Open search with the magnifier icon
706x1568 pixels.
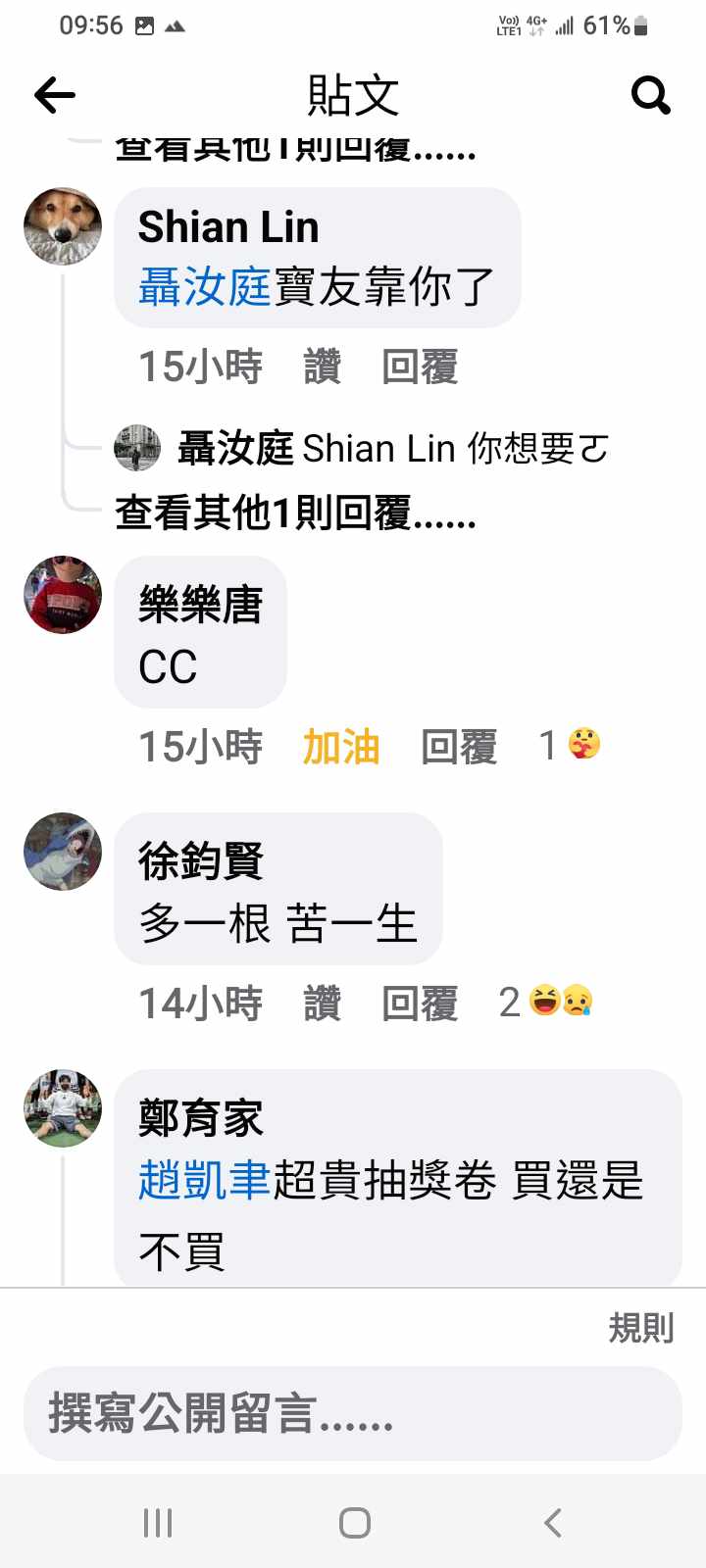650,95
